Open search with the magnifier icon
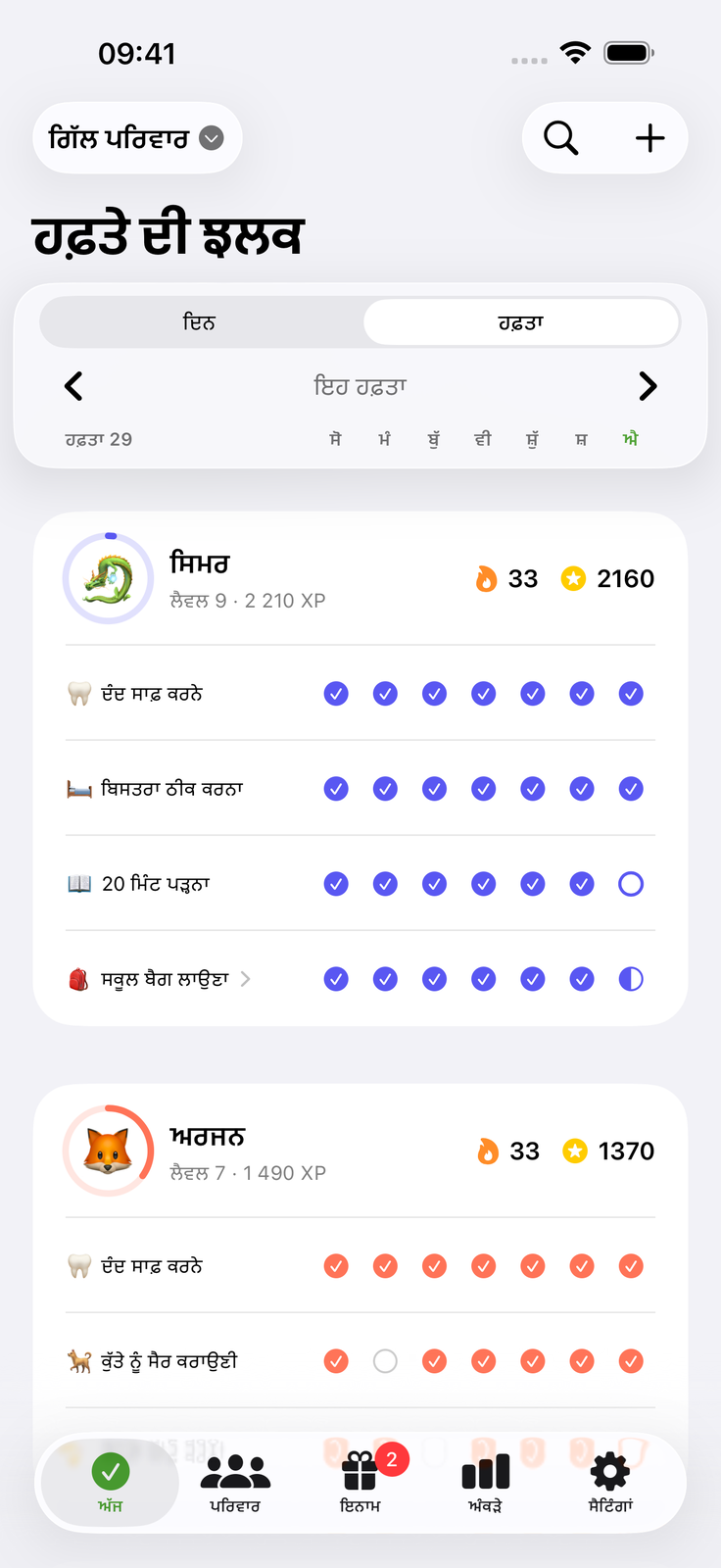Image resolution: width=721 pixels, height=1568 pixels. 560,138
